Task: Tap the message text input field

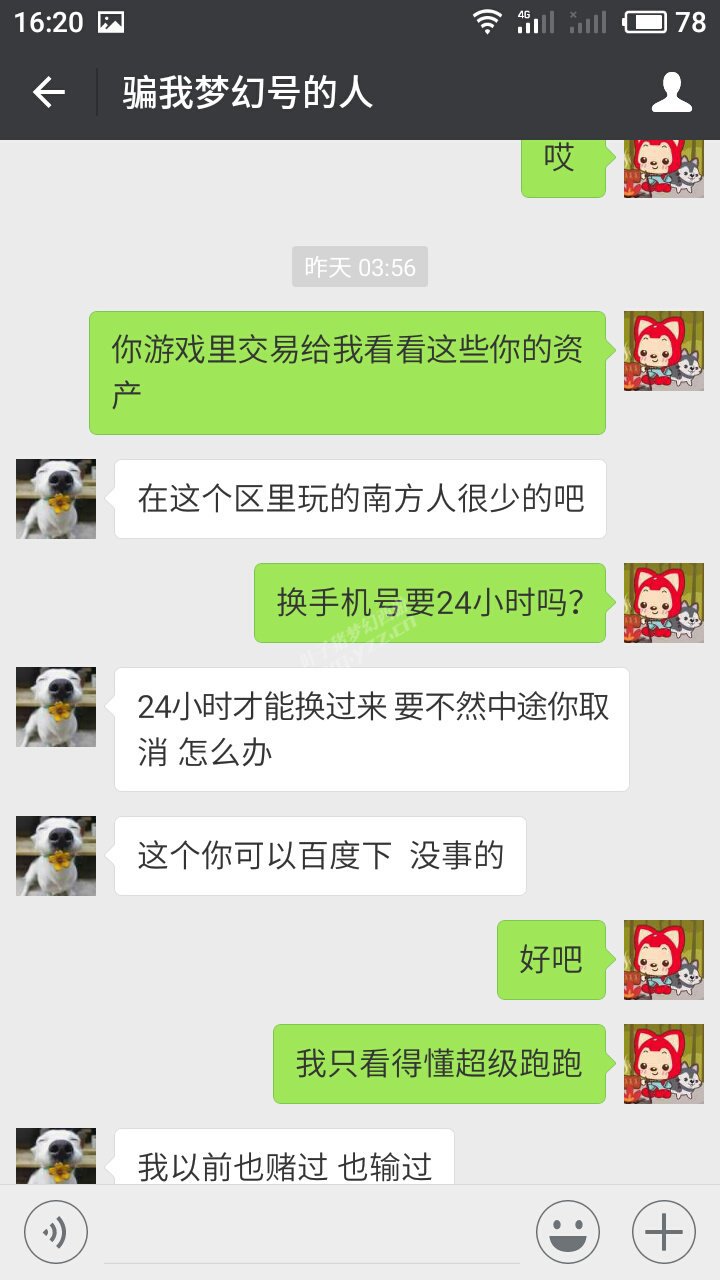Action: (x=312, y=1232)
